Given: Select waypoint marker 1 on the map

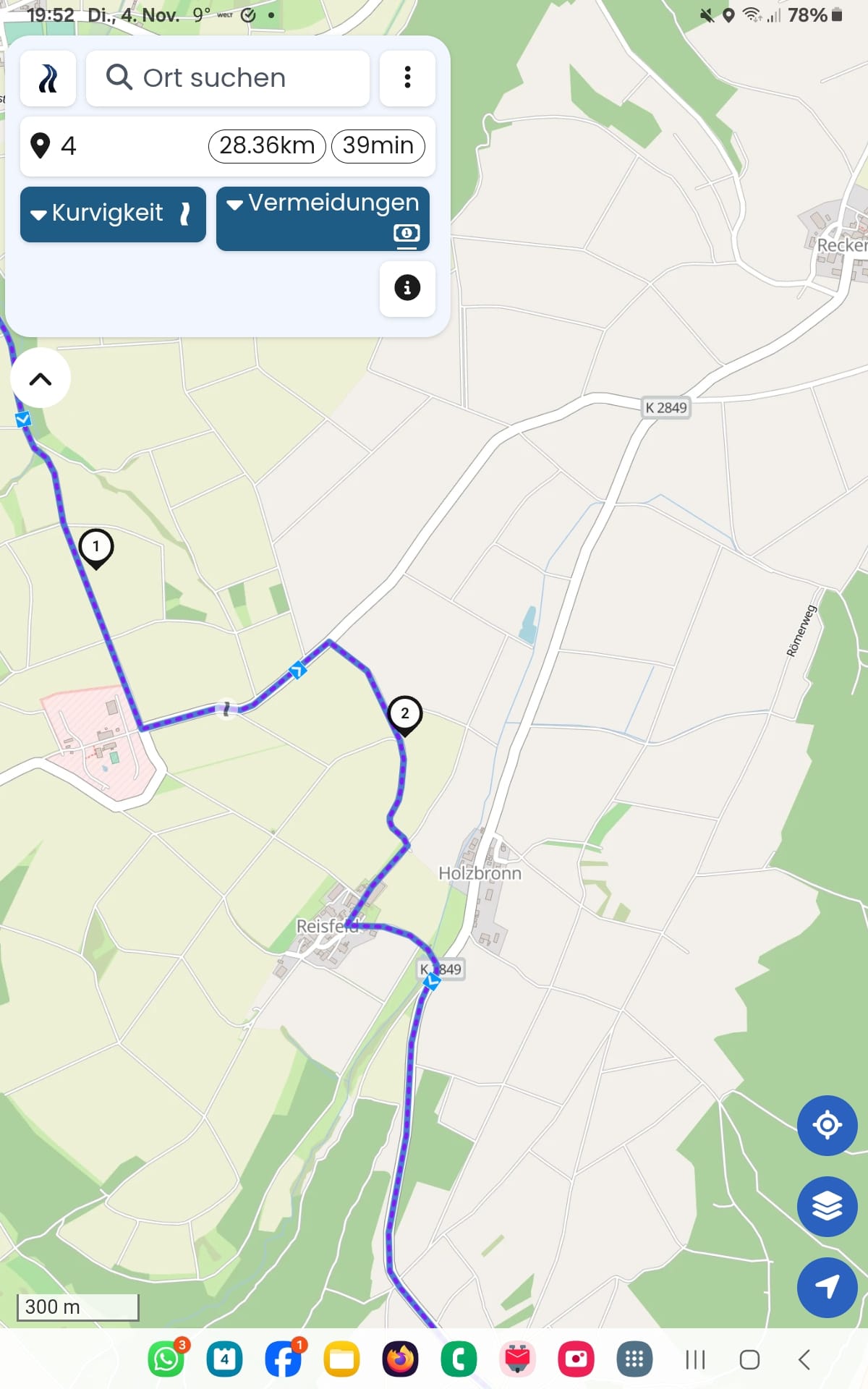Looking at the screenshot, I should (95, 548).
